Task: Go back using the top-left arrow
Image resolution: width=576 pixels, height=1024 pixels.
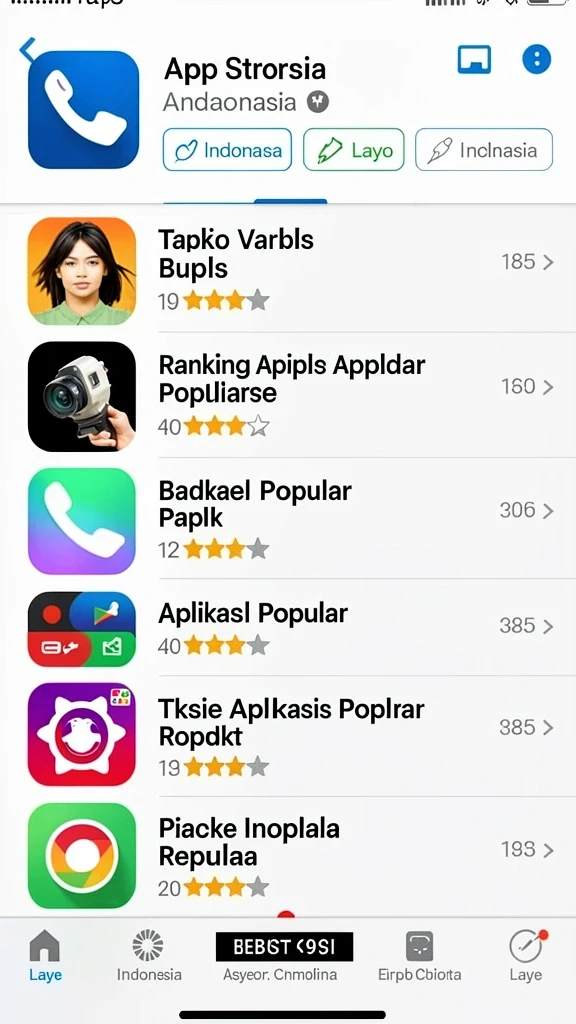Action: (27, 49)
